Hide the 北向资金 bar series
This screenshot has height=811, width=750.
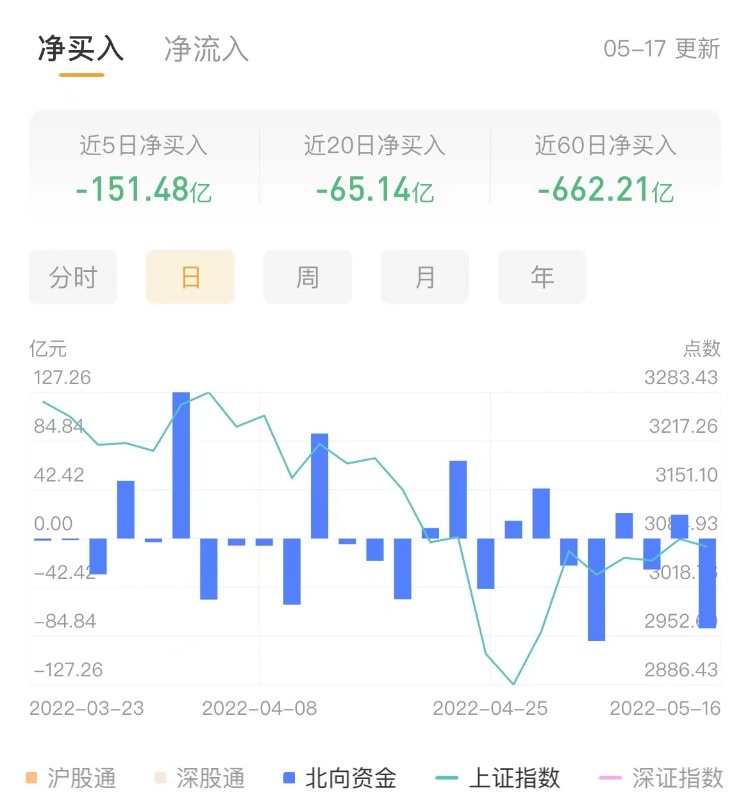340,778
